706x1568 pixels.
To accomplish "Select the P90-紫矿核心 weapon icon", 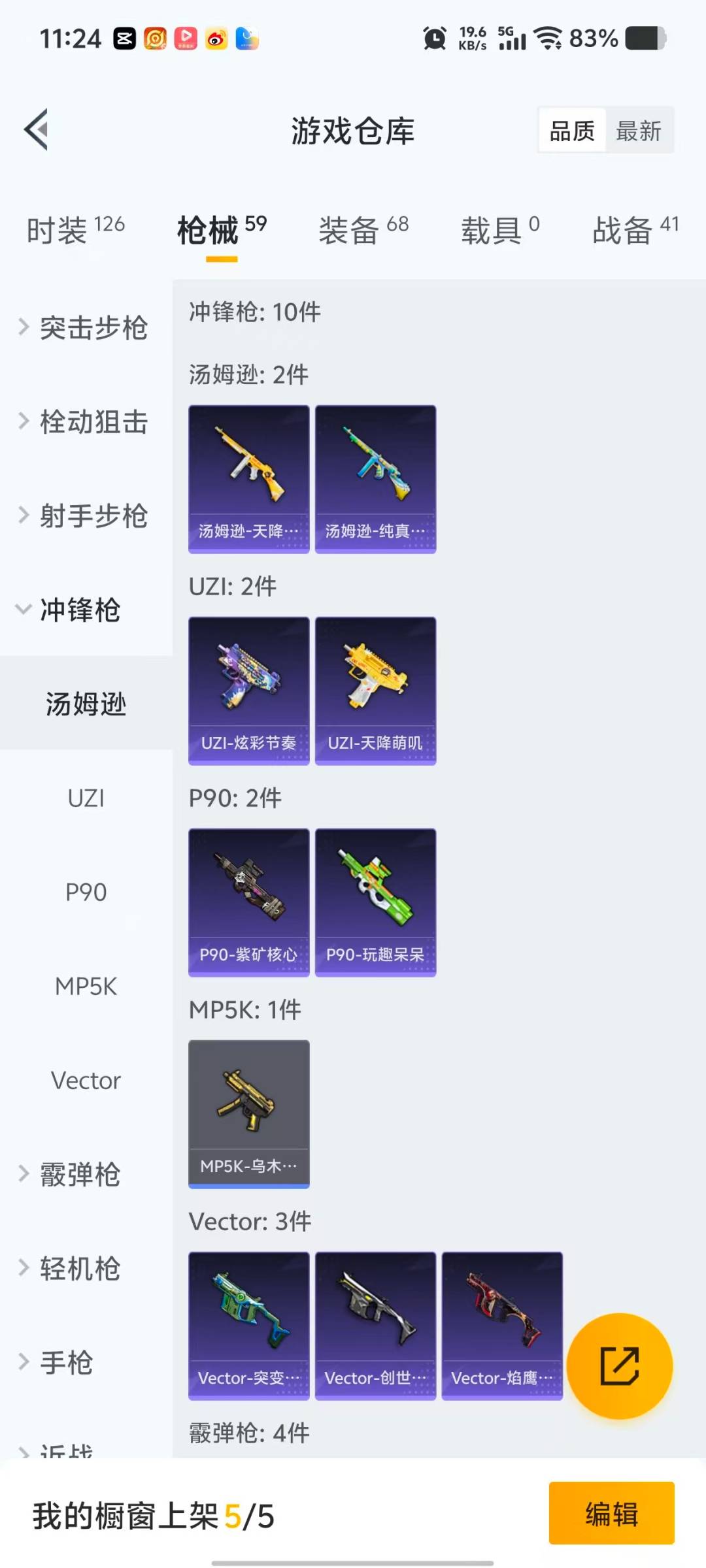I will (248, 900).
